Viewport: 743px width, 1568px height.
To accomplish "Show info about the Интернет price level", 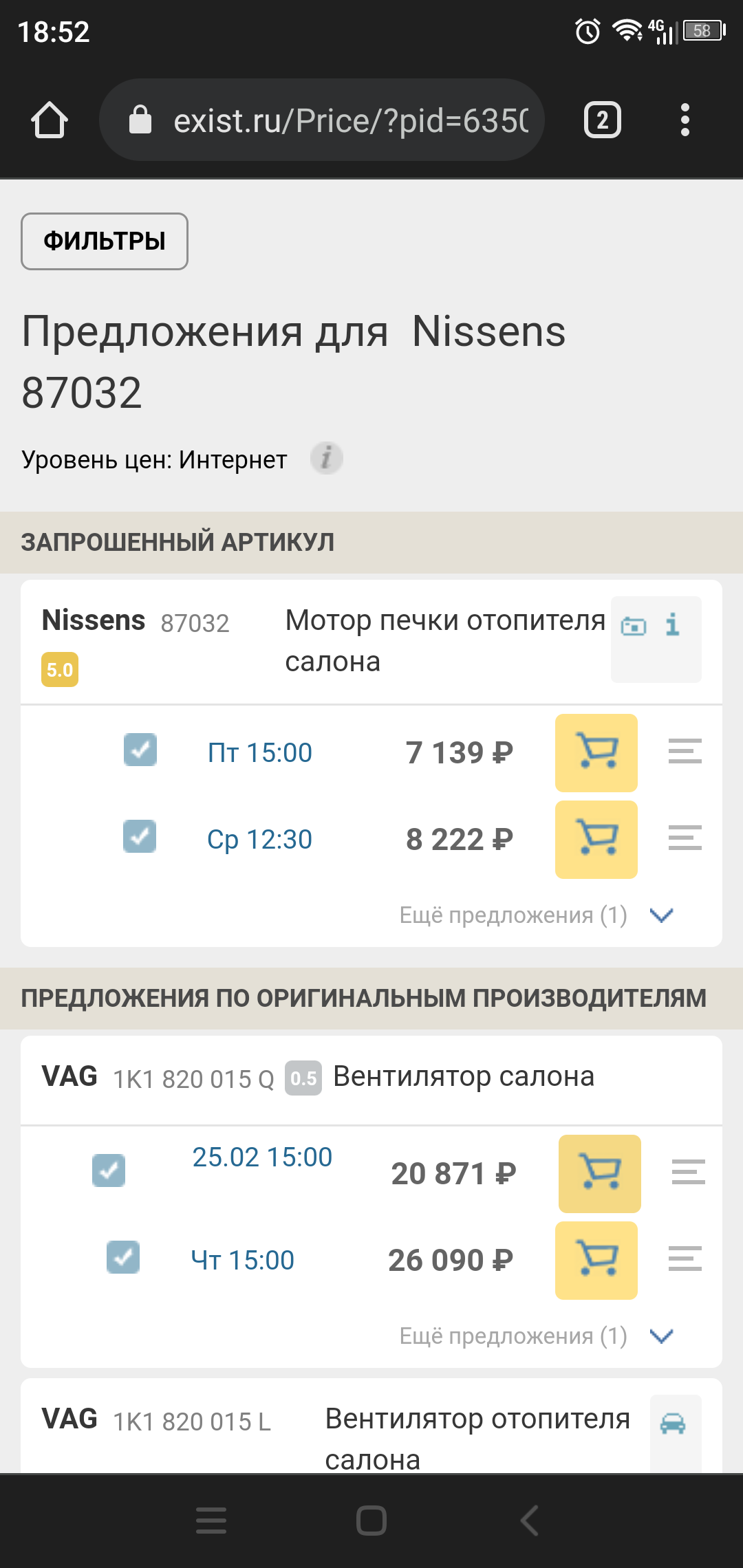I will pyautogui.click(x=326, y=458).
